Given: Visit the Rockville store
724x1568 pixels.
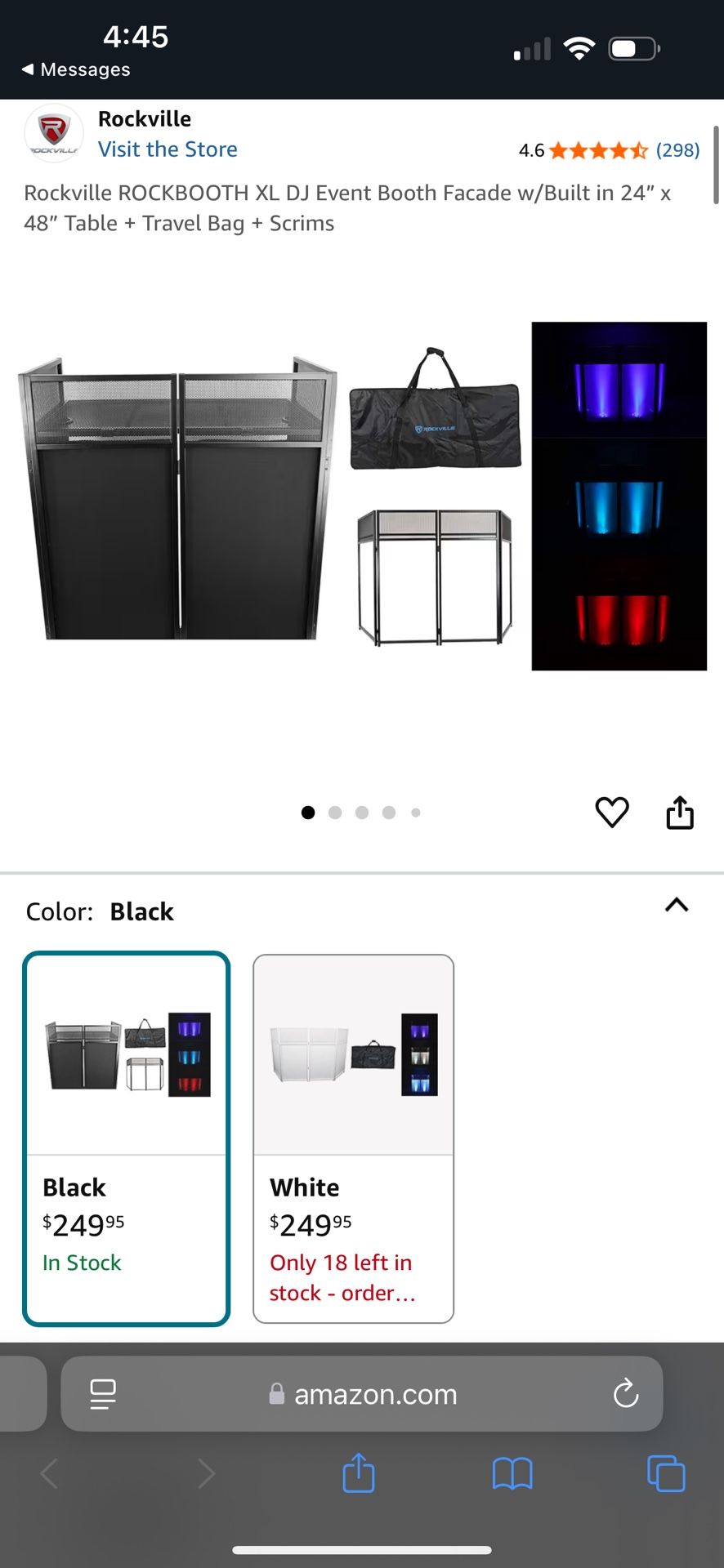Looking at the screenshot, I should coord(168,149).
